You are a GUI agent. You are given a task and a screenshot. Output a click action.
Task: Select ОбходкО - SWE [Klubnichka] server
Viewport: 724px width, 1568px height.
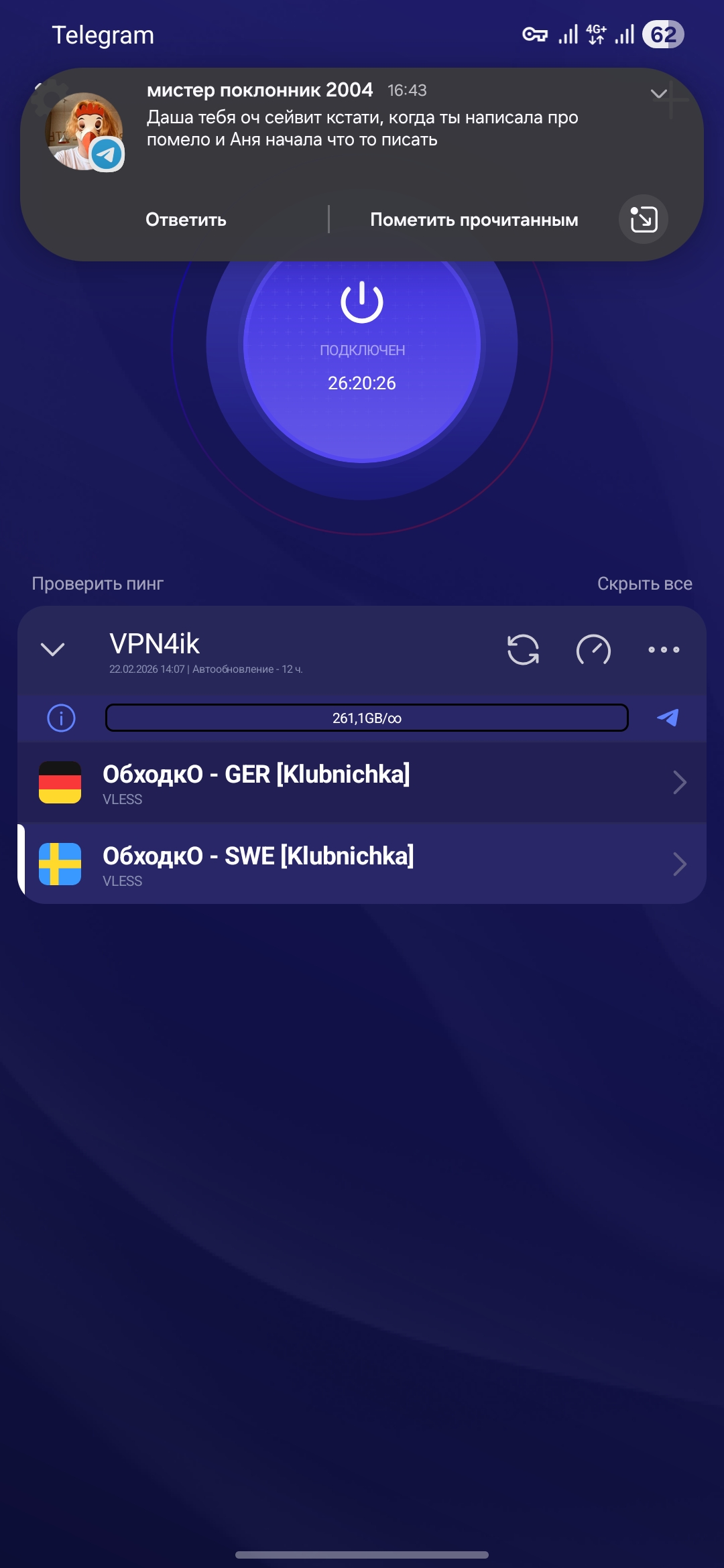click(x=335, y=864)
